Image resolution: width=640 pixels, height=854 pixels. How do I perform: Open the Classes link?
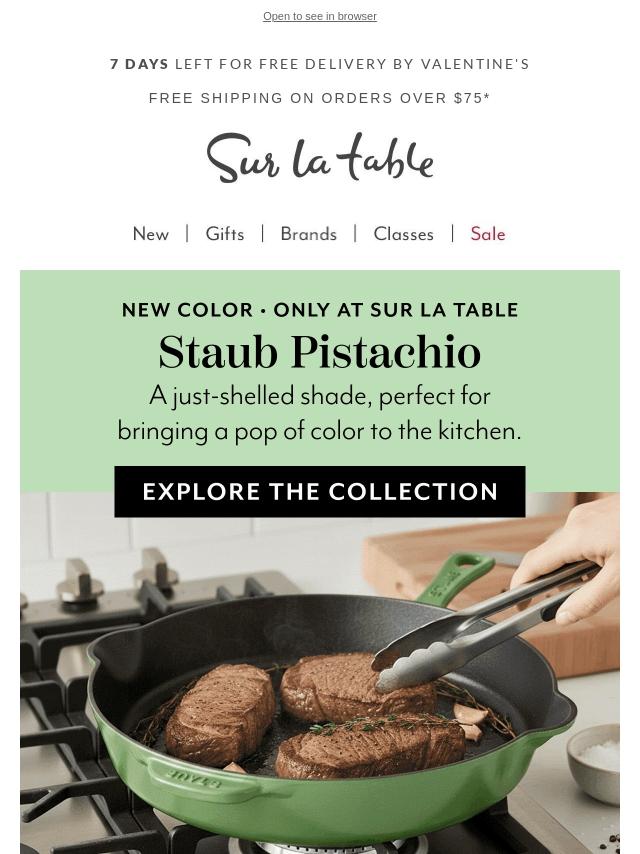point(403,234)
